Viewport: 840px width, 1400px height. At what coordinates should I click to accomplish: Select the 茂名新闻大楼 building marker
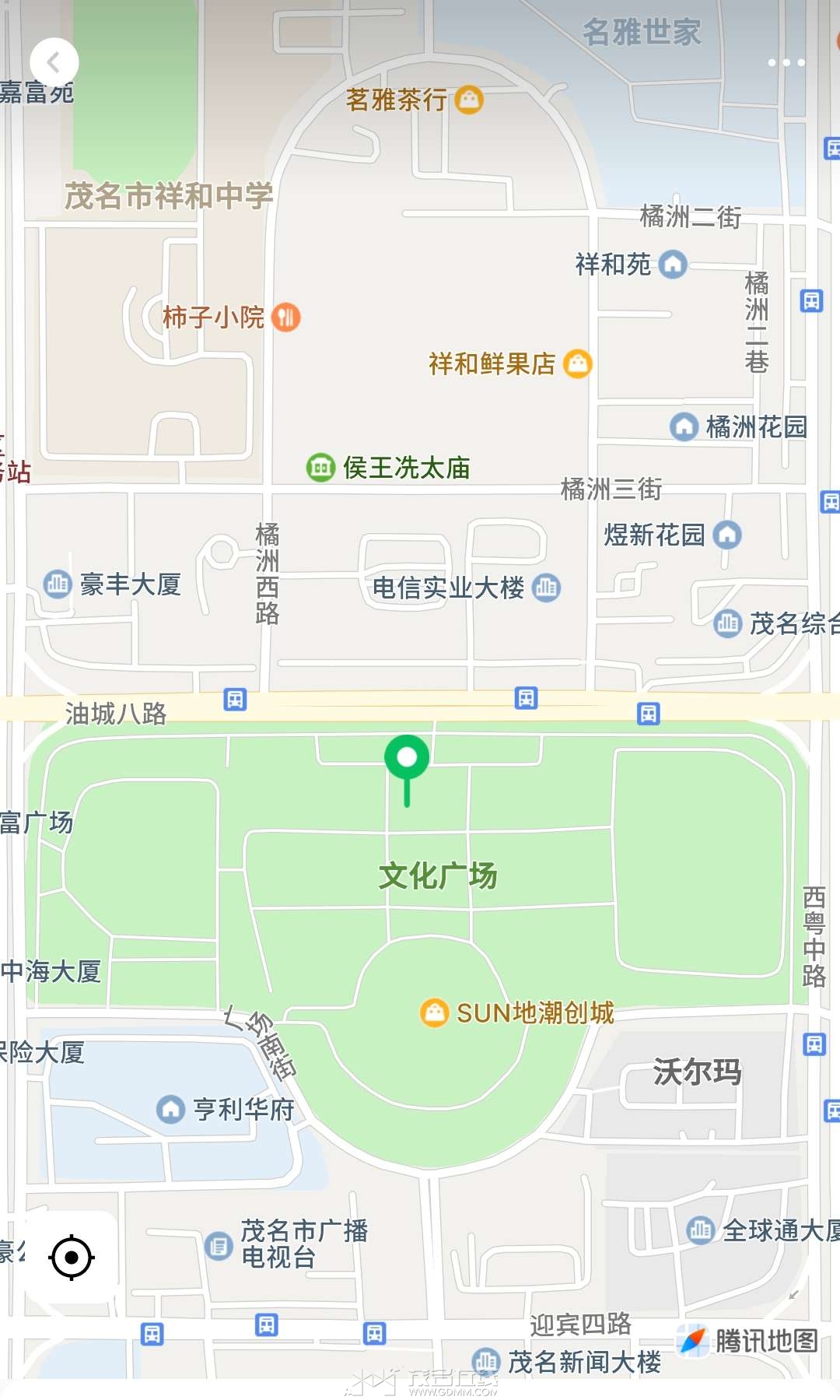click(x=486, y=1362)
